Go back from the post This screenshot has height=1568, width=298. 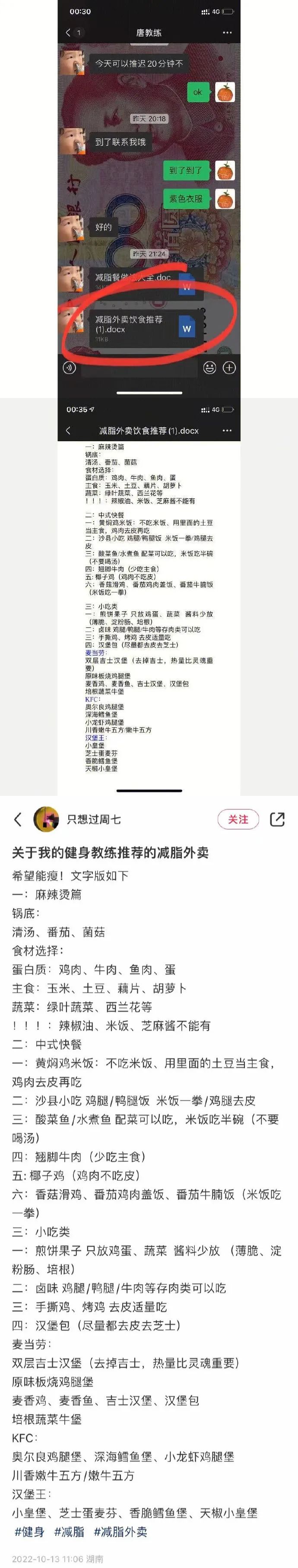click(x=18, y=819)
